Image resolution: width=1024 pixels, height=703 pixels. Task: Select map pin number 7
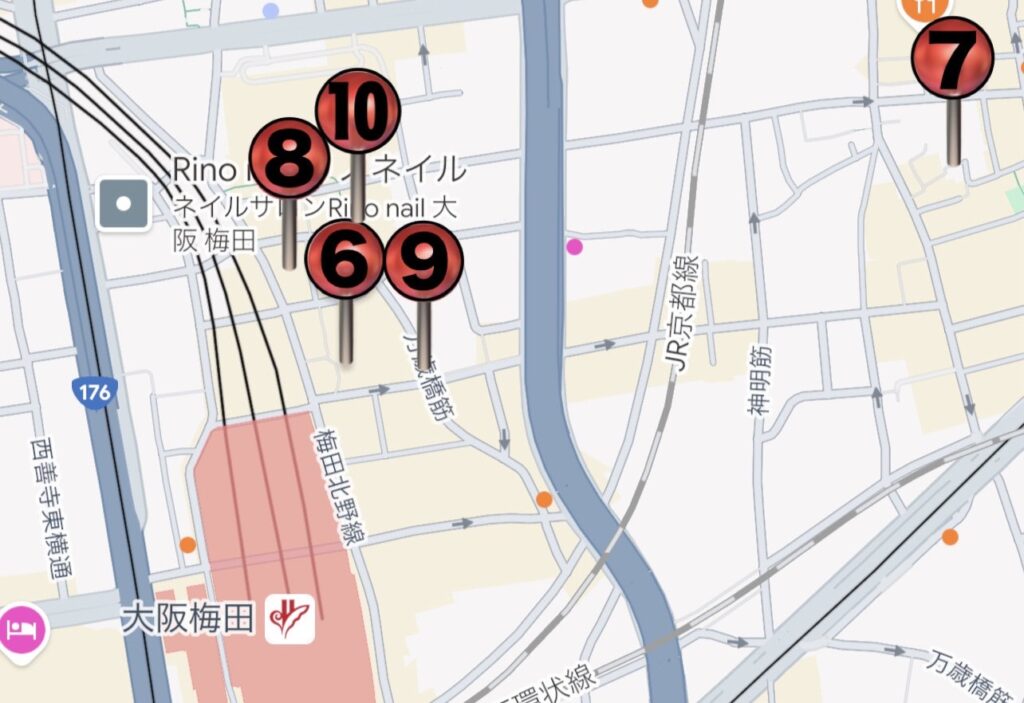coord(952,58)
